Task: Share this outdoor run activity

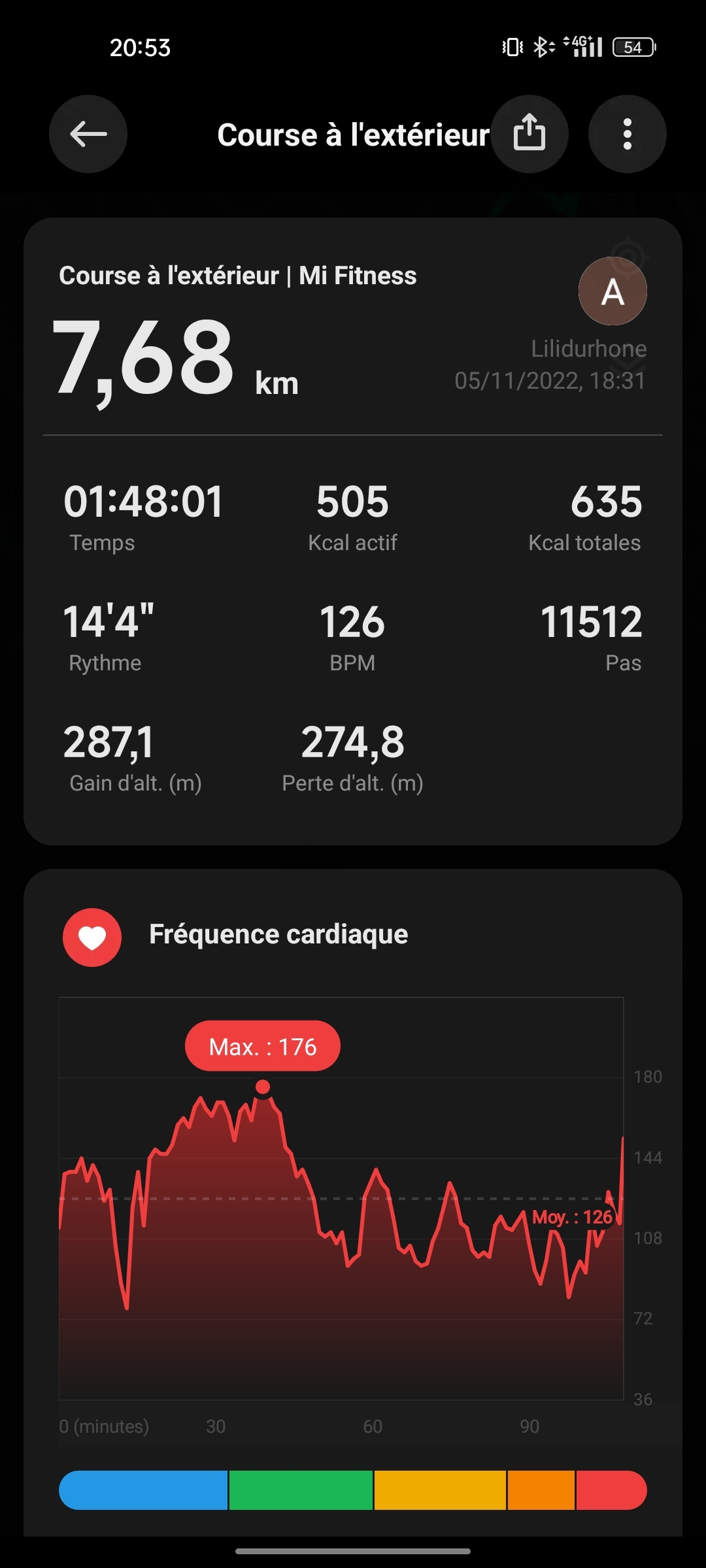Action: click(529, 134)
